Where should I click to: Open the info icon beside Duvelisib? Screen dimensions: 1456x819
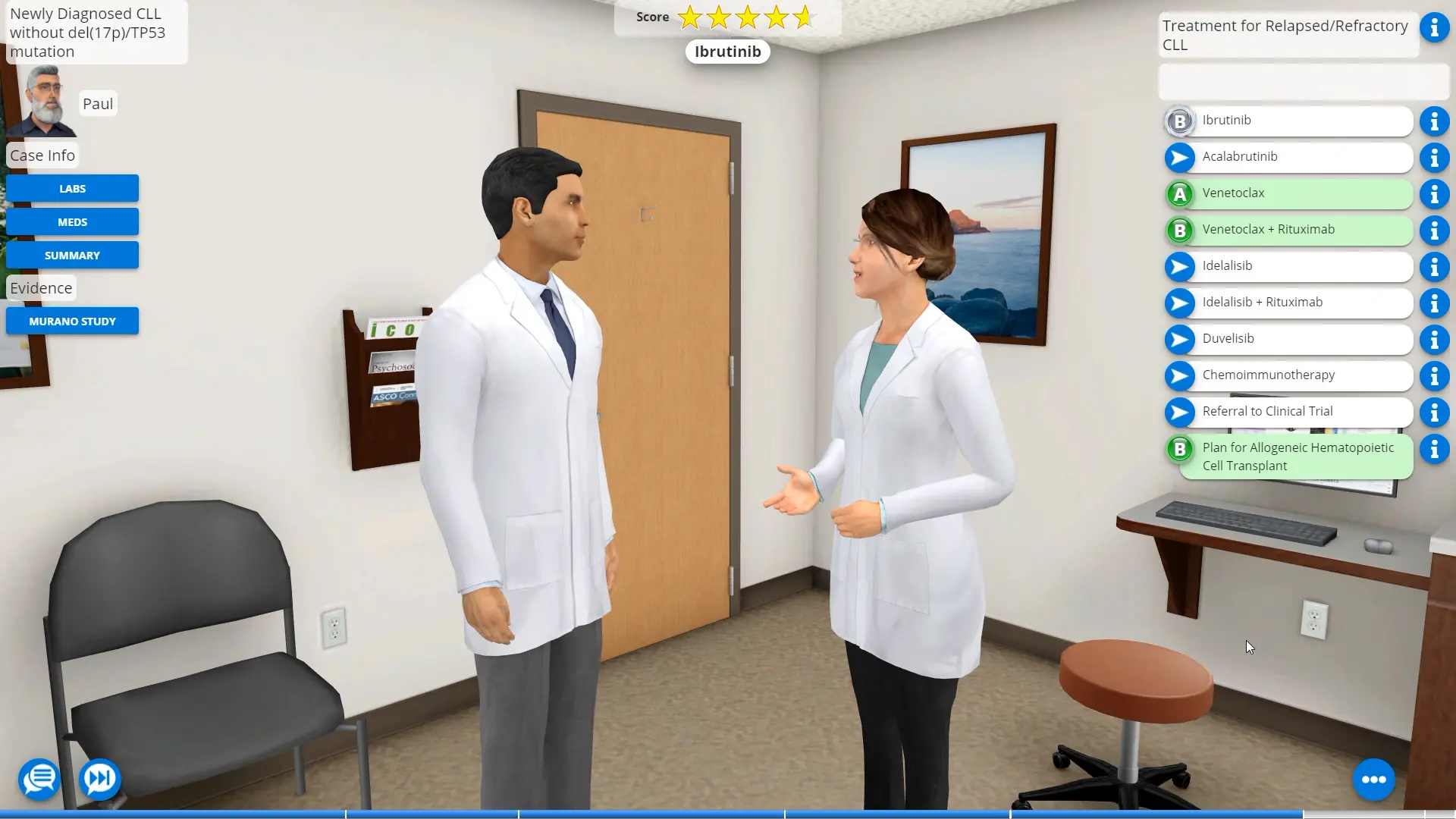coord(1434,340)
